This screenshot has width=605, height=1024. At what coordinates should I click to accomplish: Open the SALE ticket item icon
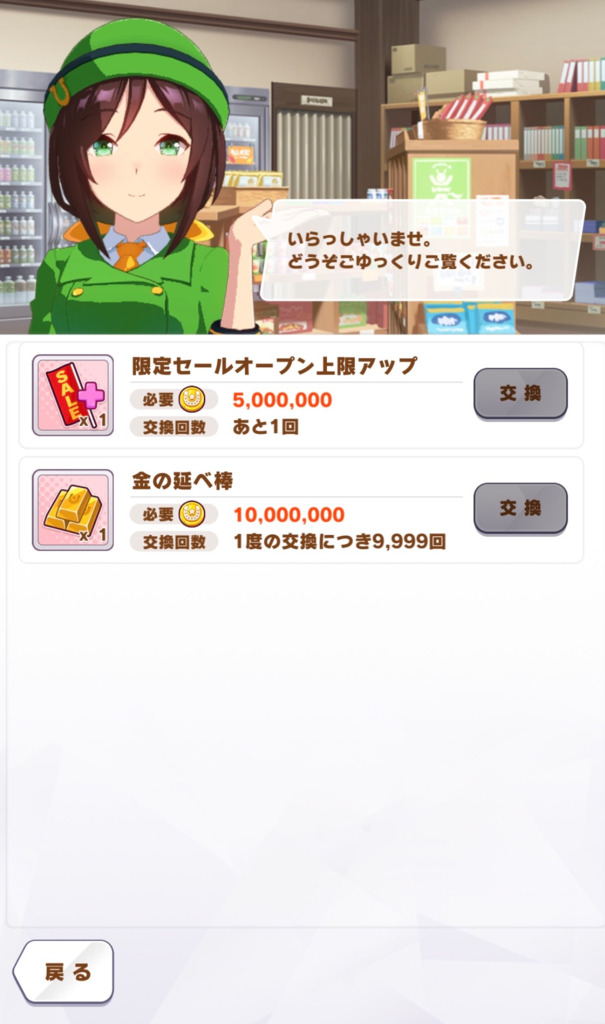(x=73, y=395)
